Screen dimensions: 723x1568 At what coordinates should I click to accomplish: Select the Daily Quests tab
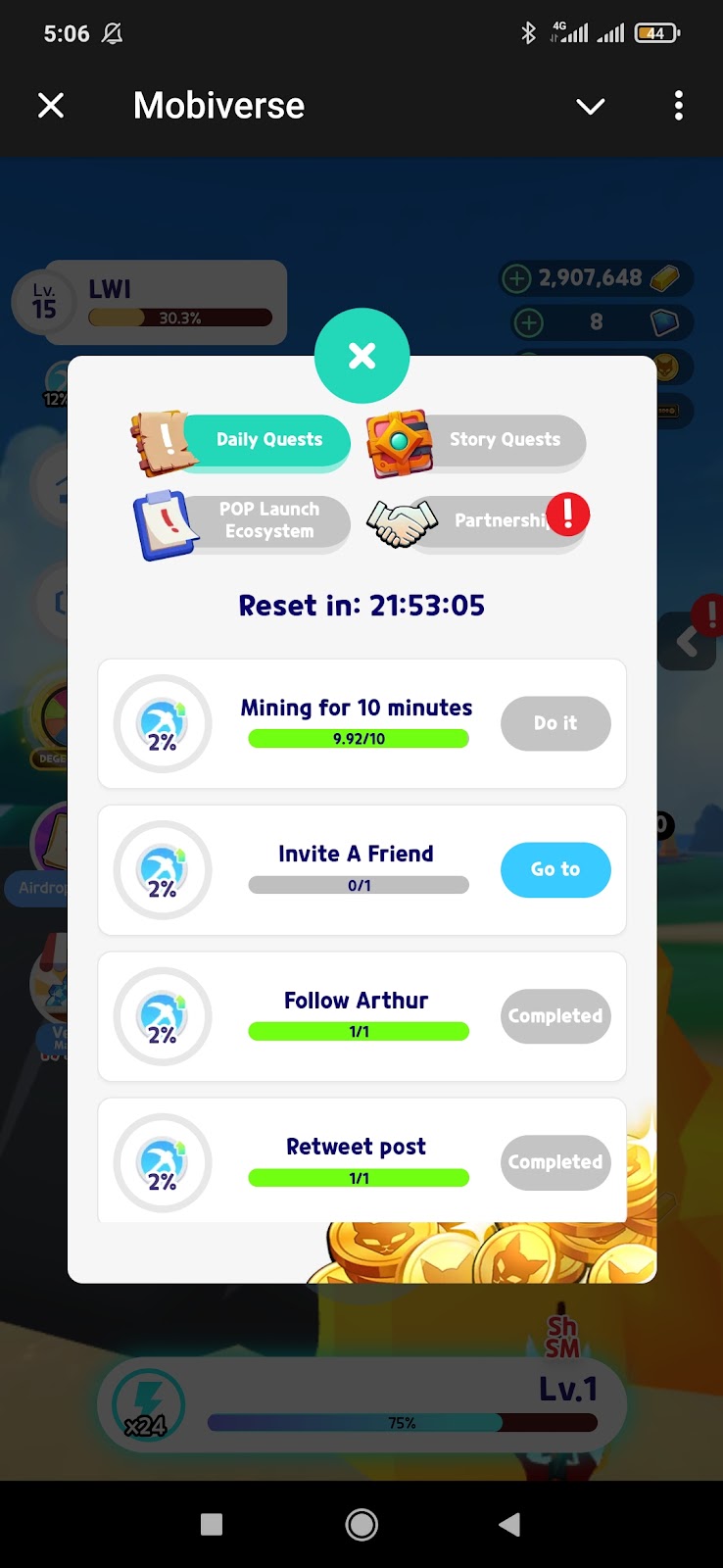click(266, 440)
